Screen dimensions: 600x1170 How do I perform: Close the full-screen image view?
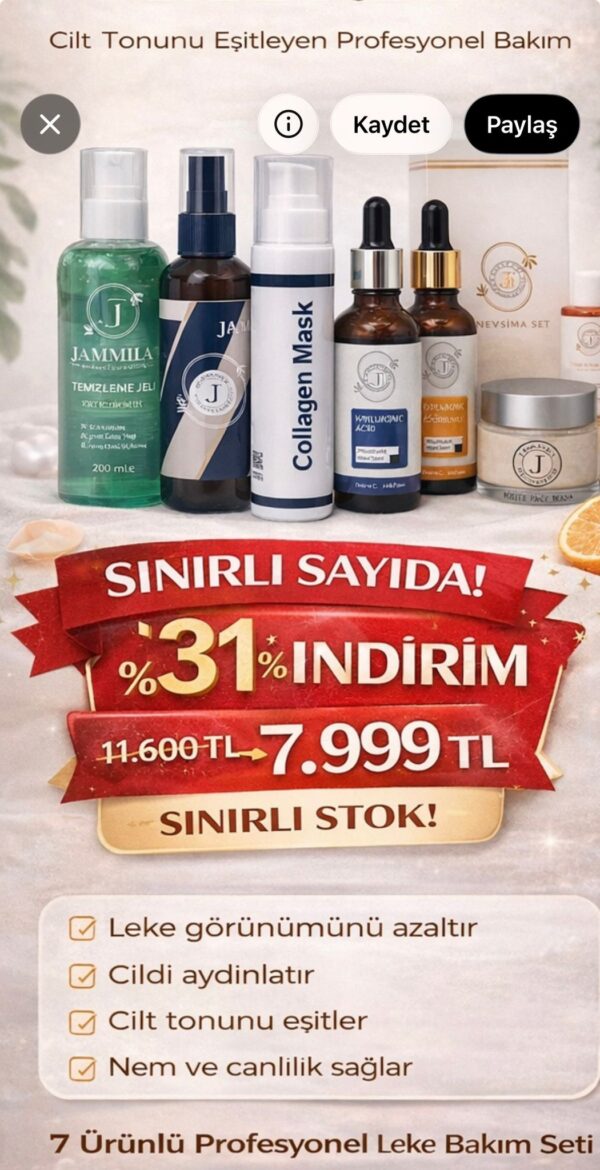pyautogui.click(x=50, y=124)
